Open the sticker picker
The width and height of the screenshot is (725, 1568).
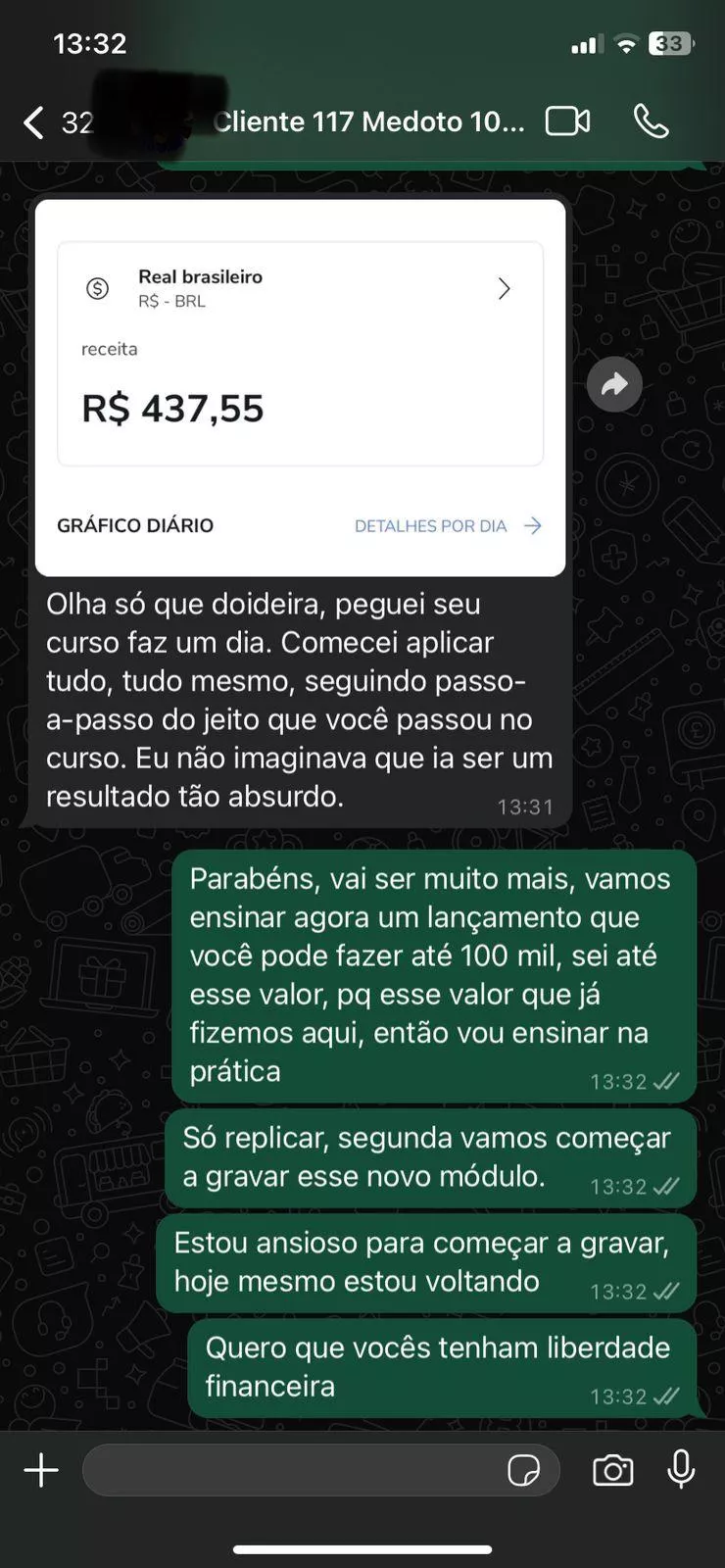coord(523,1470)
